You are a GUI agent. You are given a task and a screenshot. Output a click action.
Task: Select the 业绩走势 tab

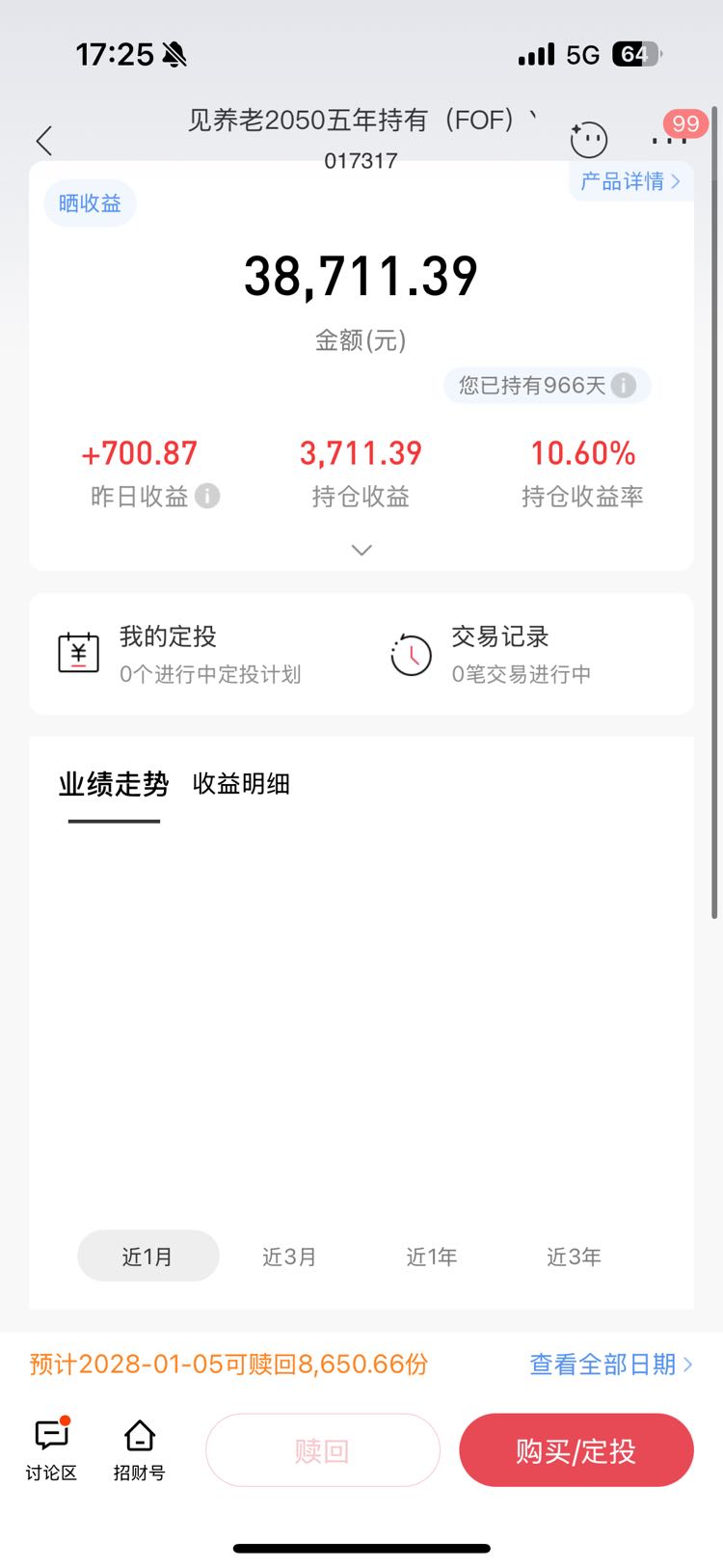[x=114, y=784]
